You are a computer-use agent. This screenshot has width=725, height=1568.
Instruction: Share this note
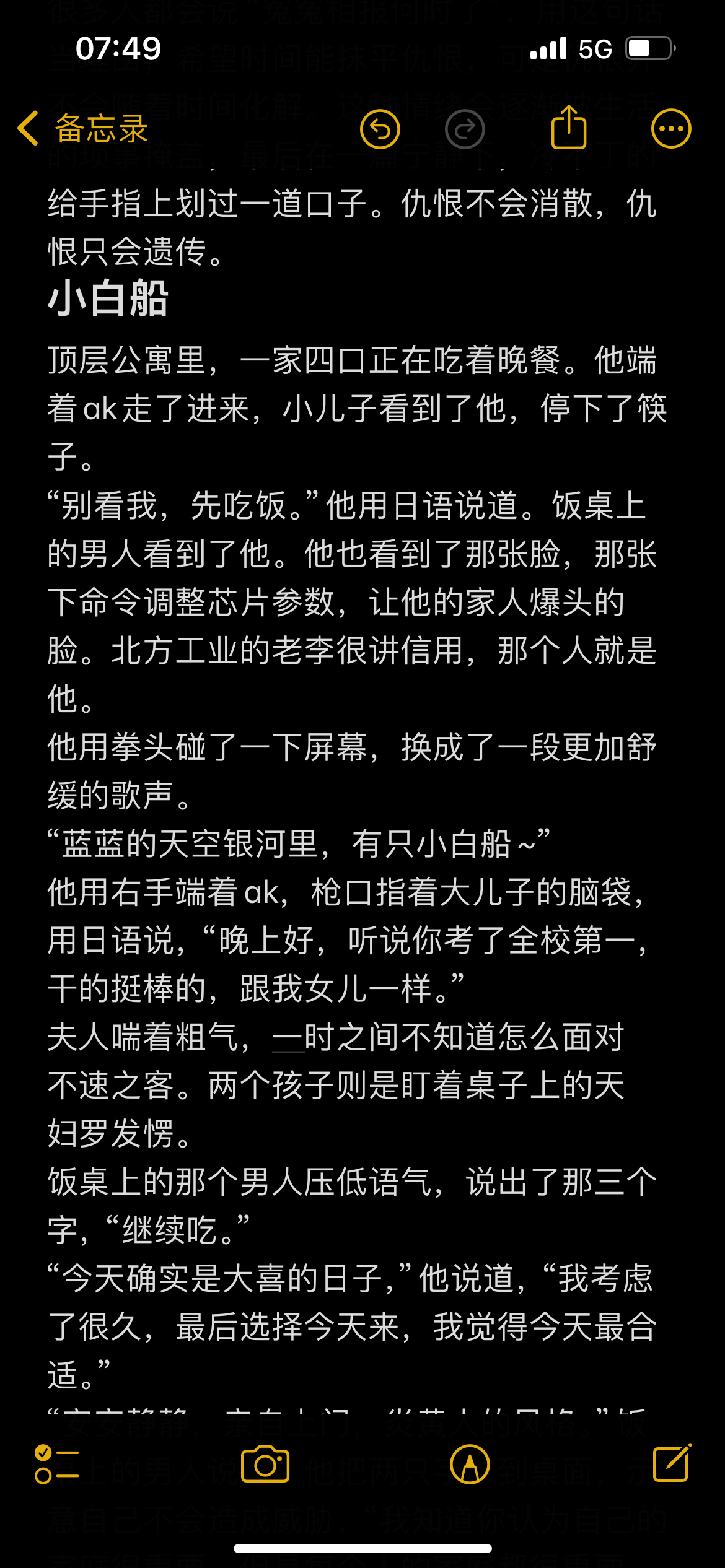click(x=569, y=128)
